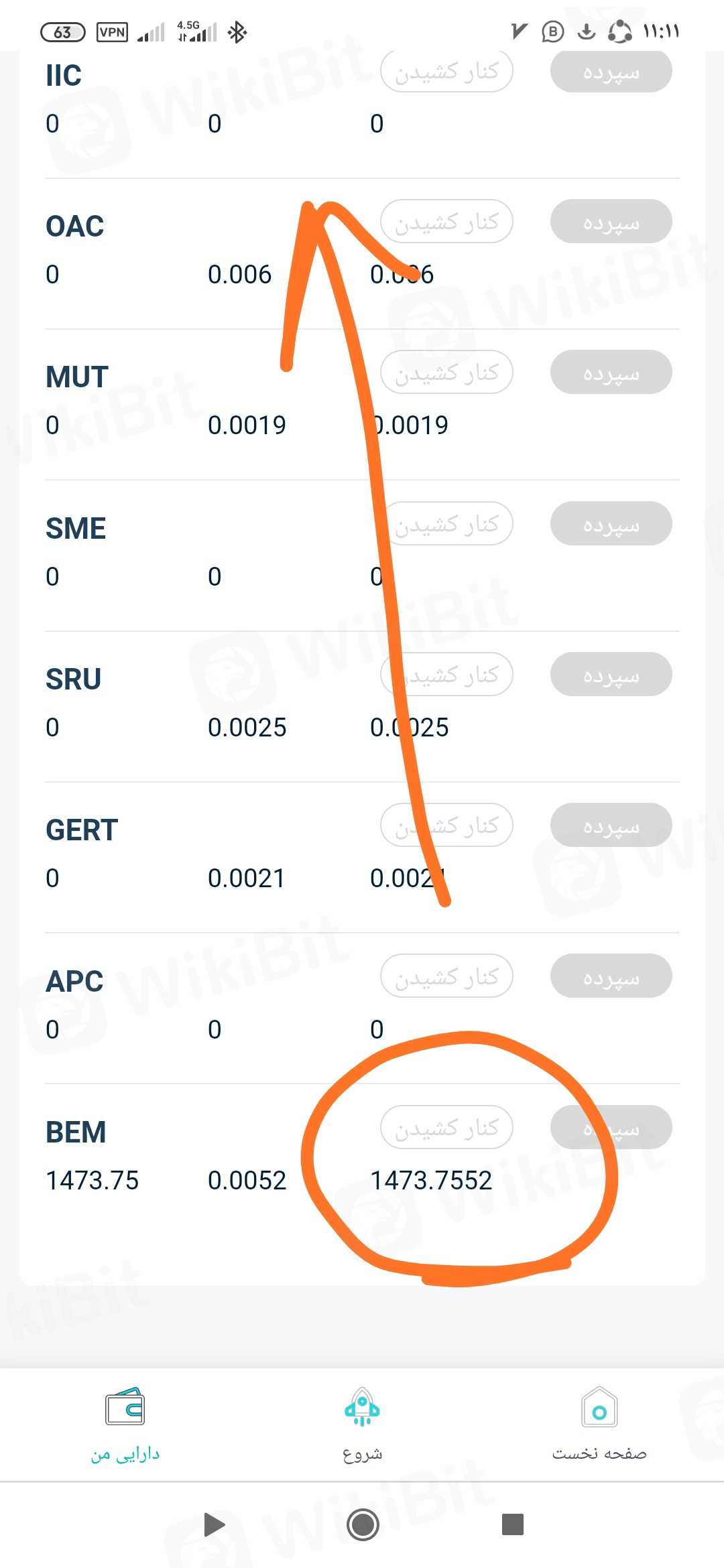Open the شروع (Start) rocket tab
This screenshot has height=1568, width=724.
click(362, 1424)
